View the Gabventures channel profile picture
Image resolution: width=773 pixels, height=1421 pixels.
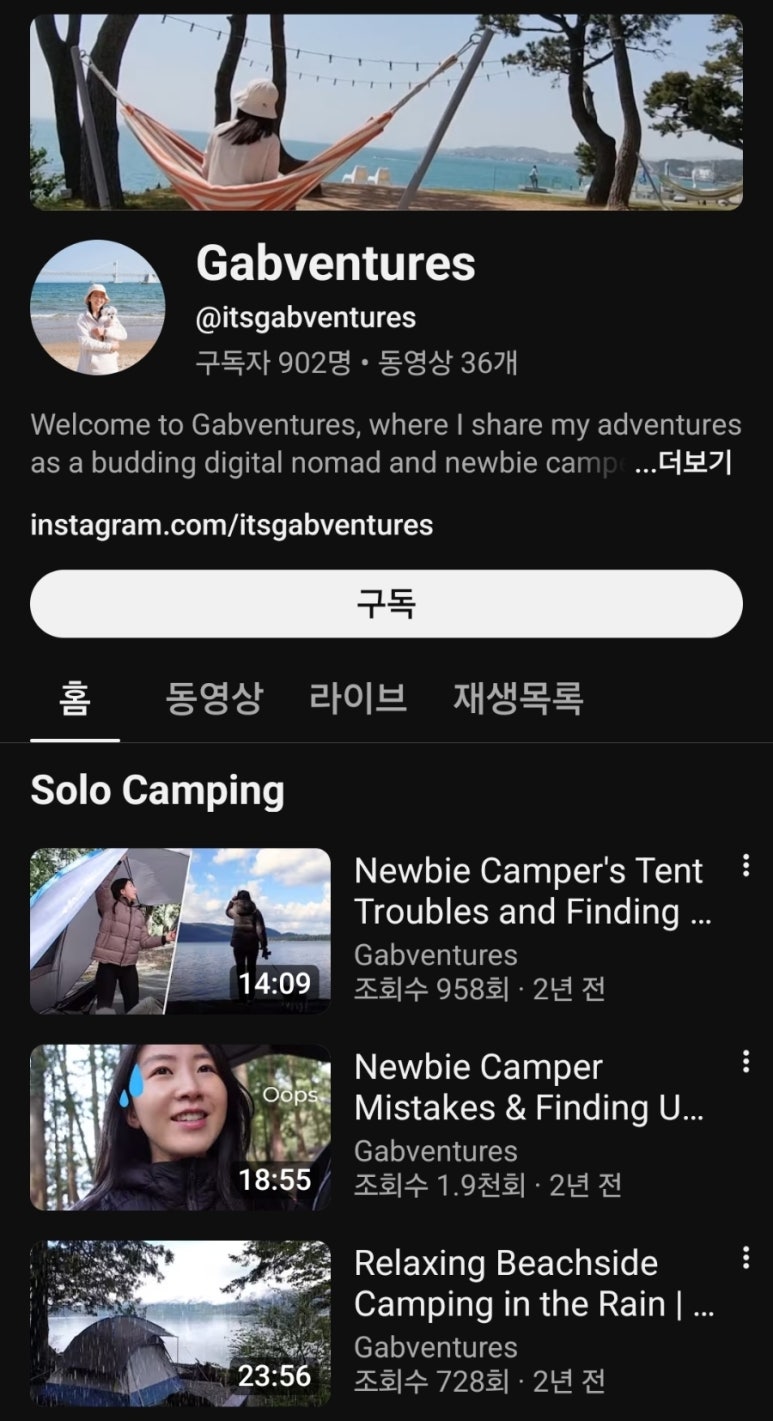tap(97, 307)
